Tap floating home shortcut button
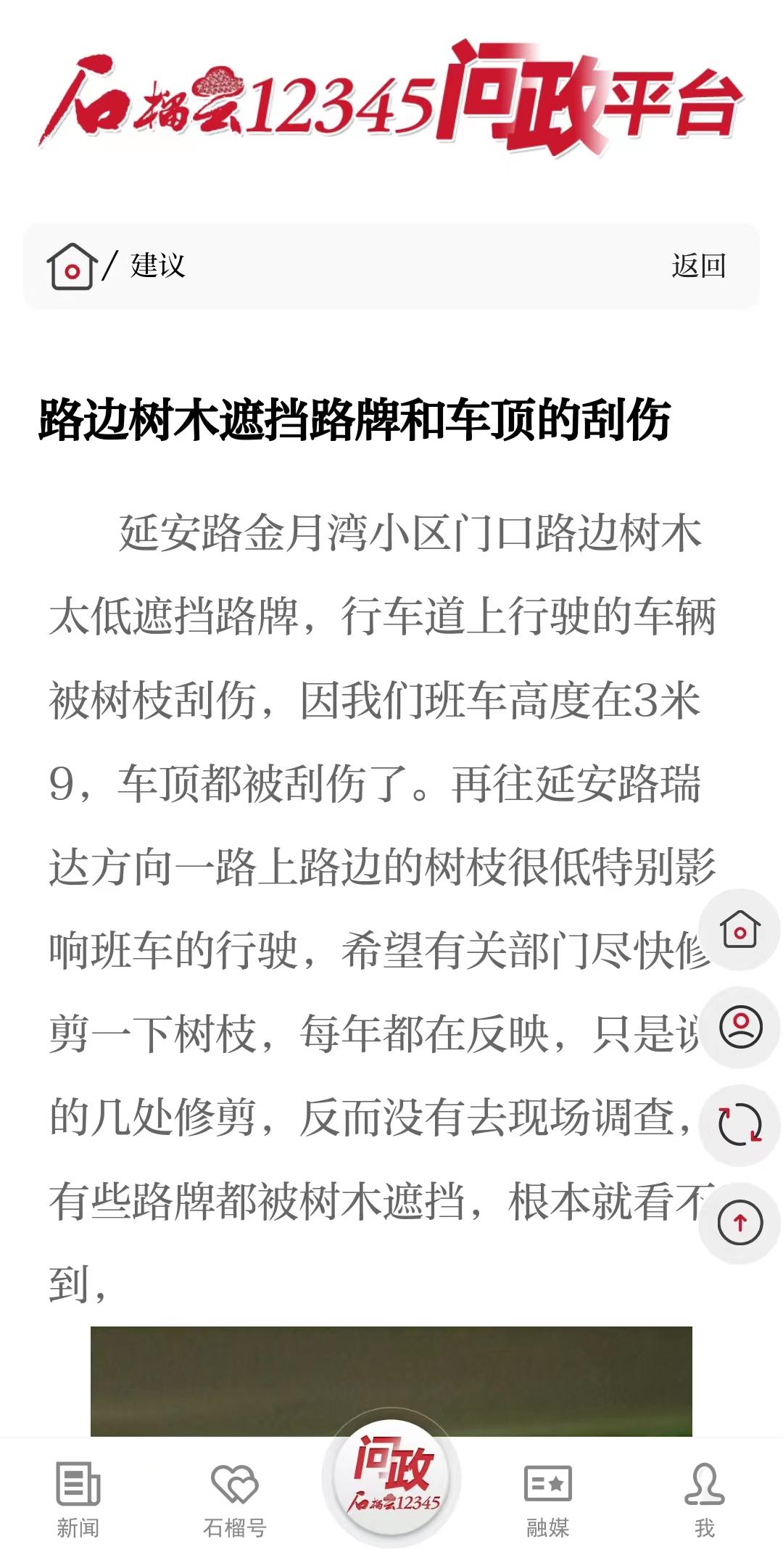The height and width of the screenshot is (1568, 783). 739,929
